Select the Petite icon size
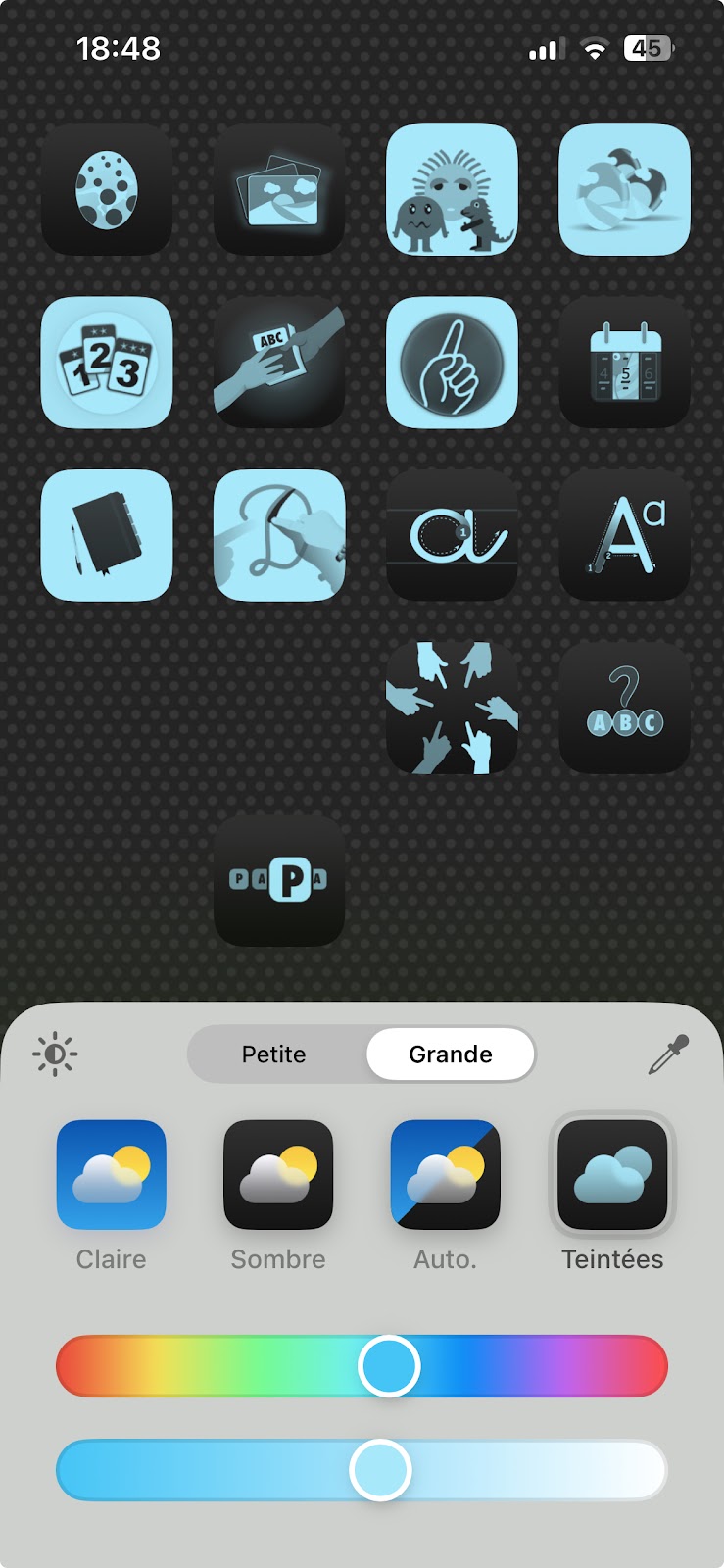The image size is (724, 1568). (274, 1054)
